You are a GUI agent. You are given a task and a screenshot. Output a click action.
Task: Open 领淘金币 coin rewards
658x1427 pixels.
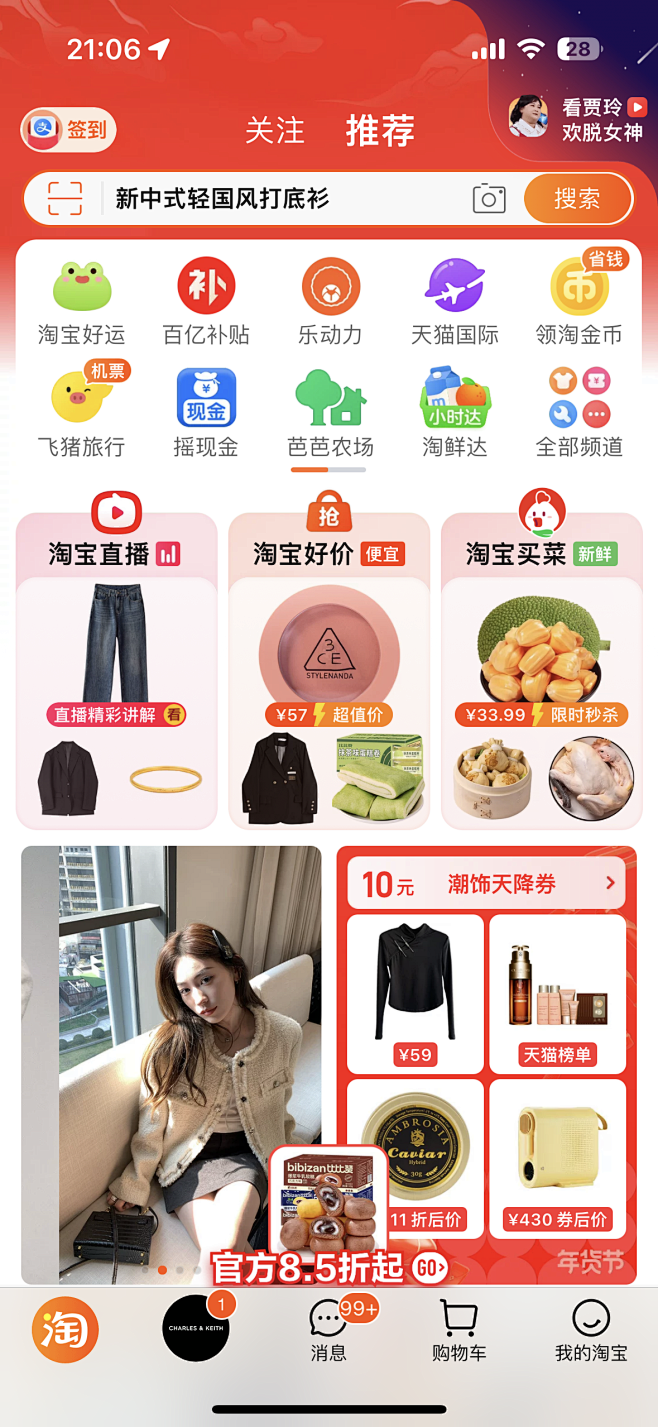[579, 301]
